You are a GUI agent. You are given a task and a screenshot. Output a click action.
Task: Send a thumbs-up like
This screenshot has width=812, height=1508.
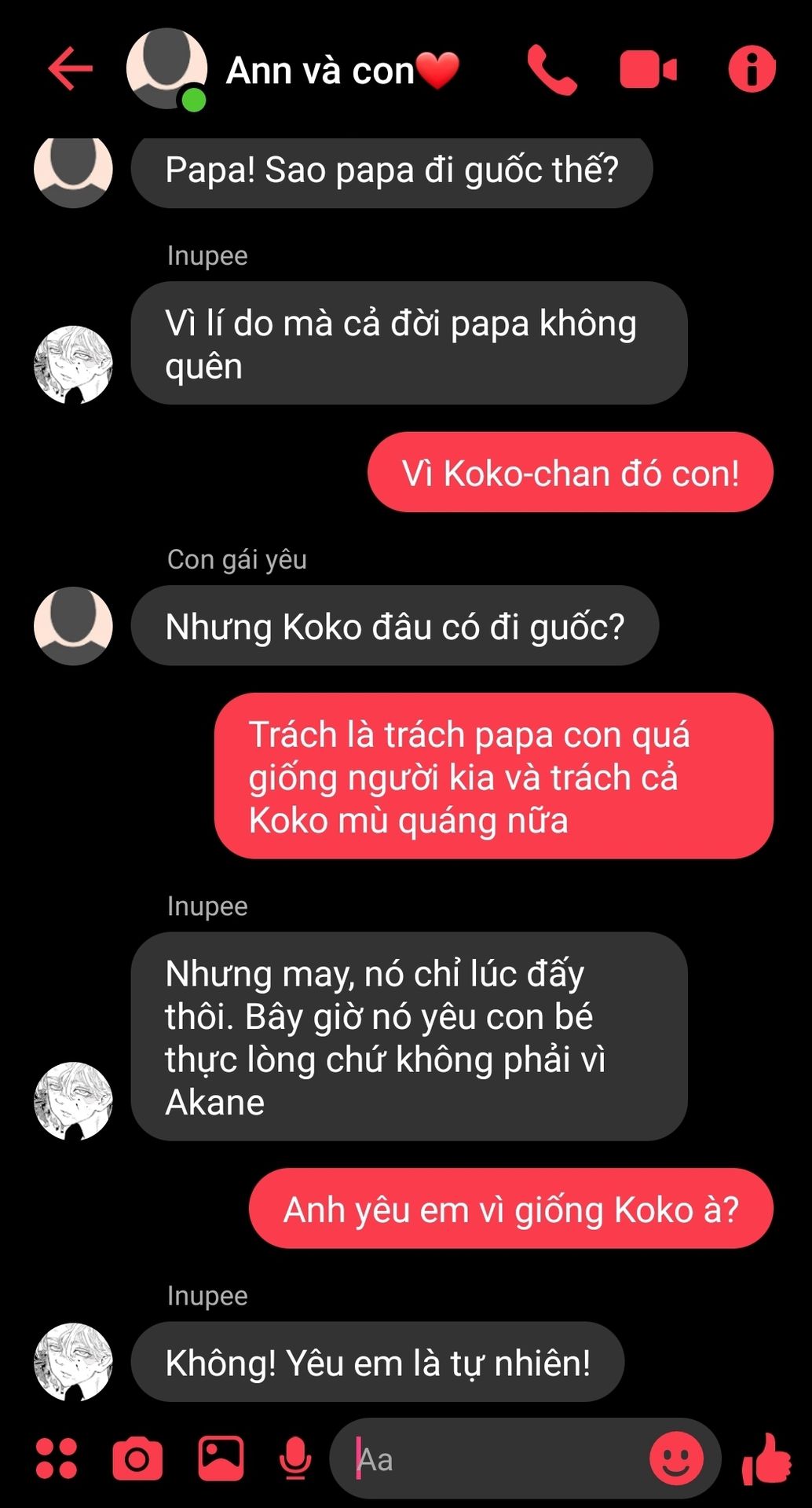(x=766, y=1459)
